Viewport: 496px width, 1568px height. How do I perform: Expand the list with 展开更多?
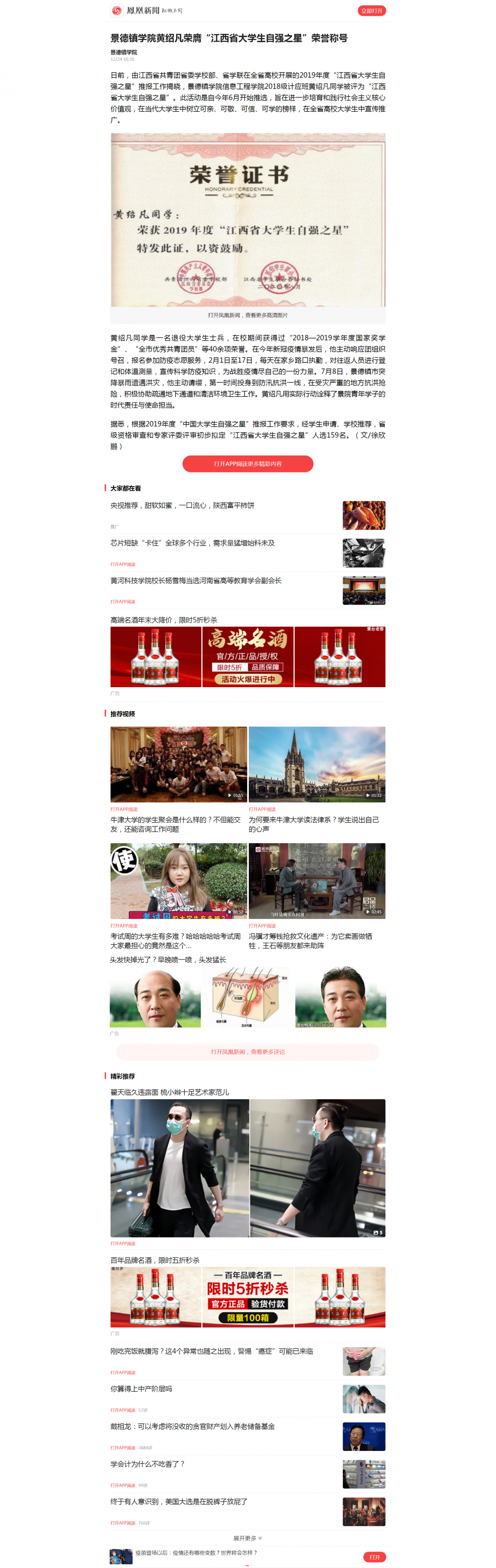pyautogui.click(x=248, y=1538)
